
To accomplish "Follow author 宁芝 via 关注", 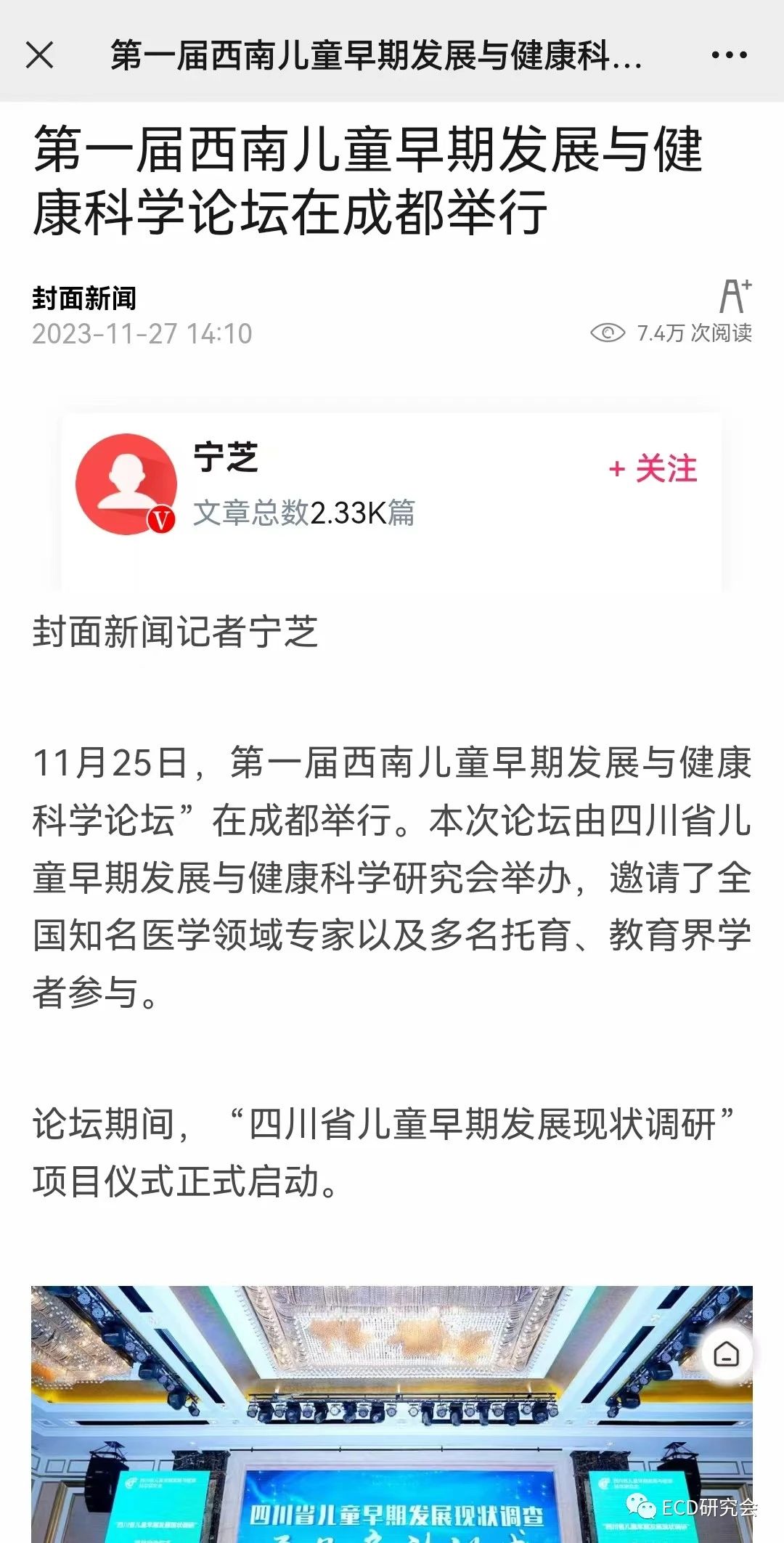I will tap(653, 469).
